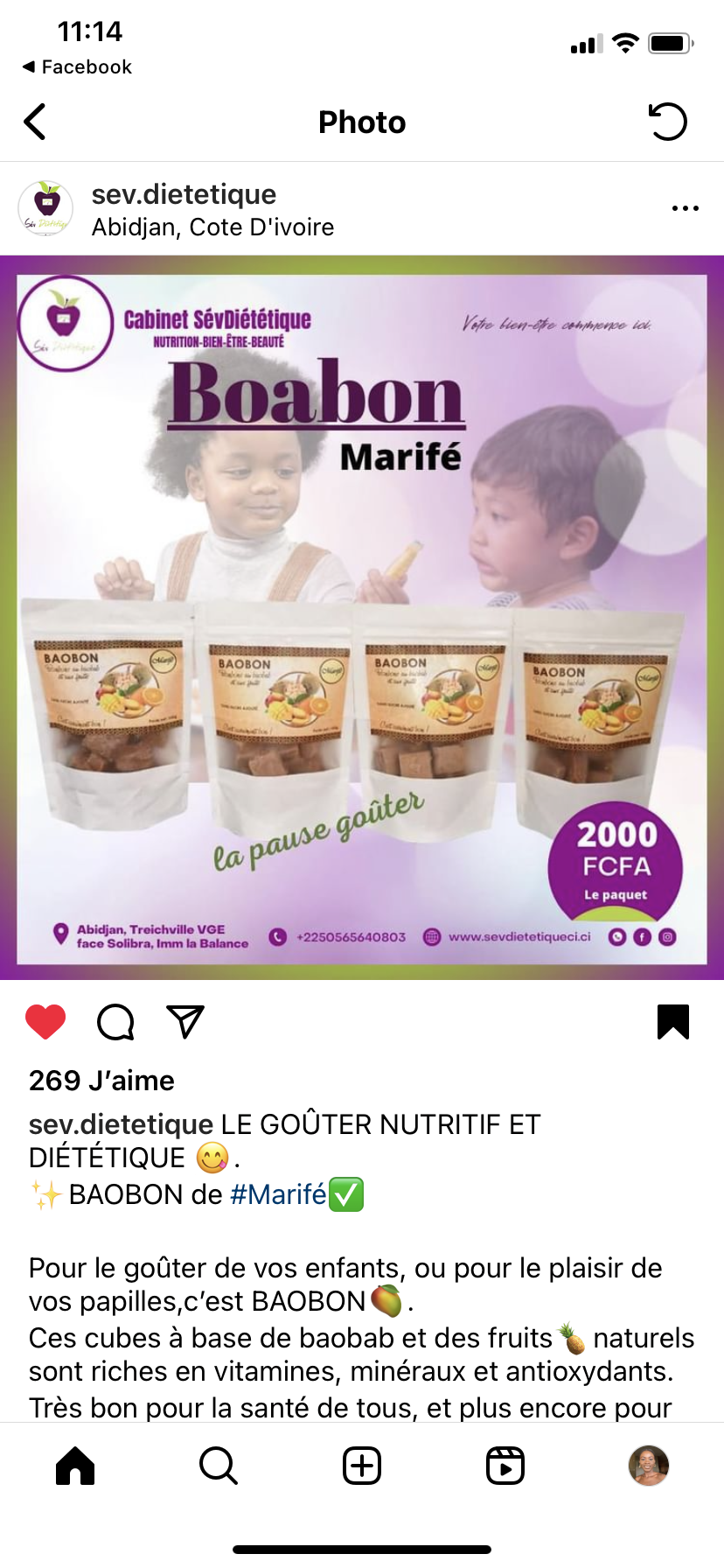Switch to the Search tab
The height and width of the screenshot is (1568, 724).
tap(219, 1465)
